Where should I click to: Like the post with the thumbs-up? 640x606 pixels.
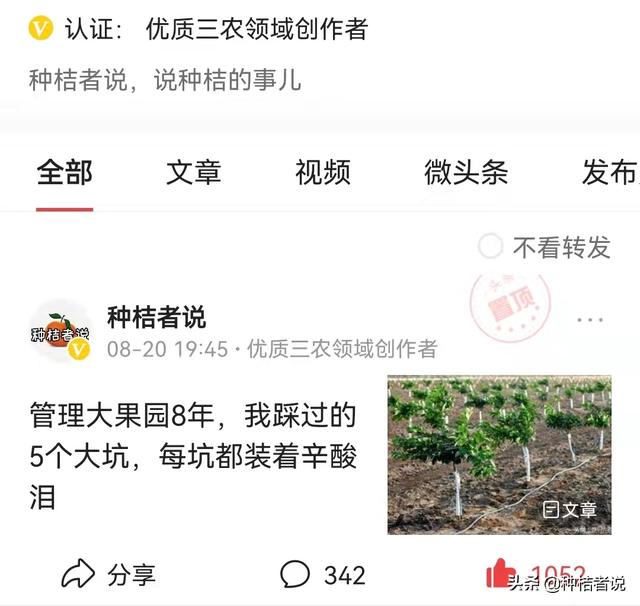pos(501,573)
